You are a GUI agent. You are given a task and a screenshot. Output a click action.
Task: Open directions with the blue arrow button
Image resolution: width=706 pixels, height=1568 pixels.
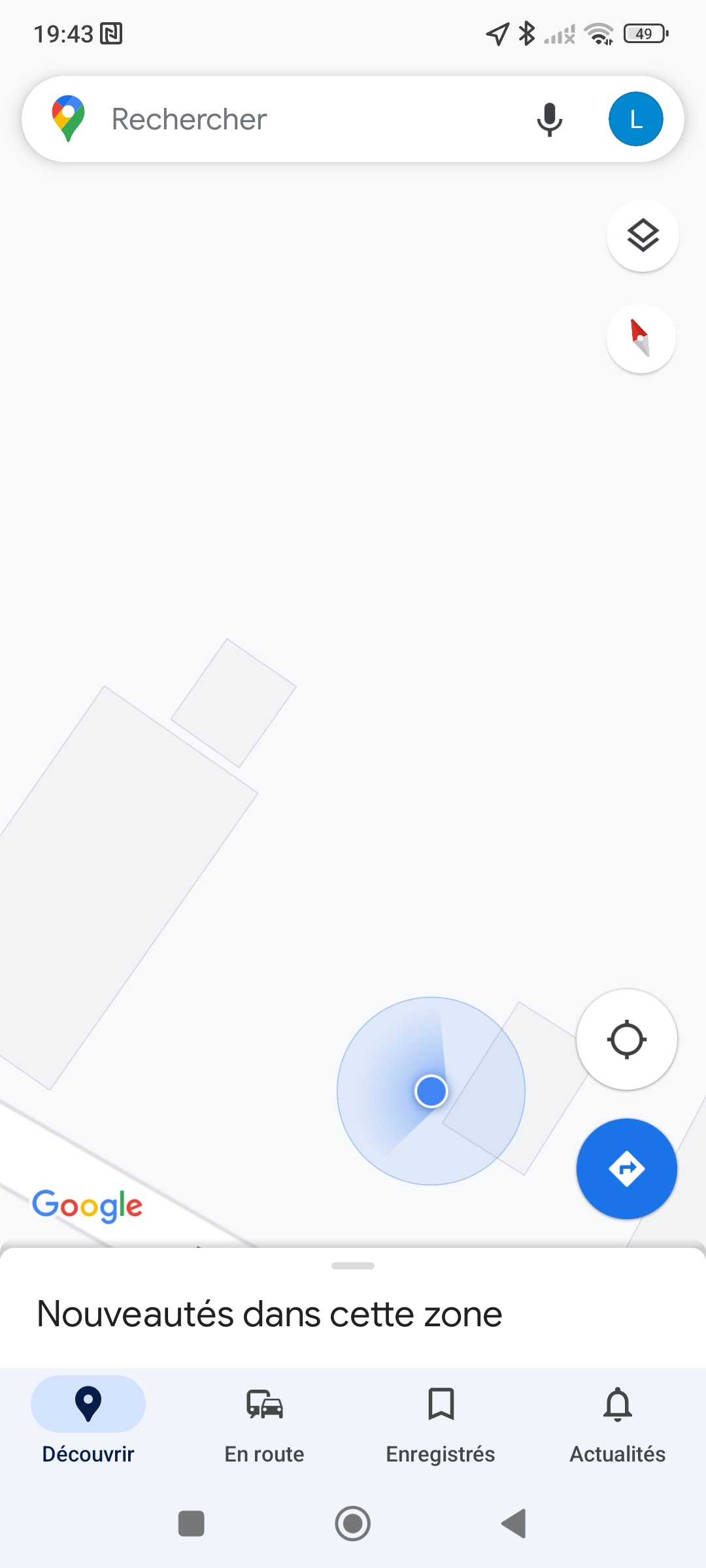626,1168
